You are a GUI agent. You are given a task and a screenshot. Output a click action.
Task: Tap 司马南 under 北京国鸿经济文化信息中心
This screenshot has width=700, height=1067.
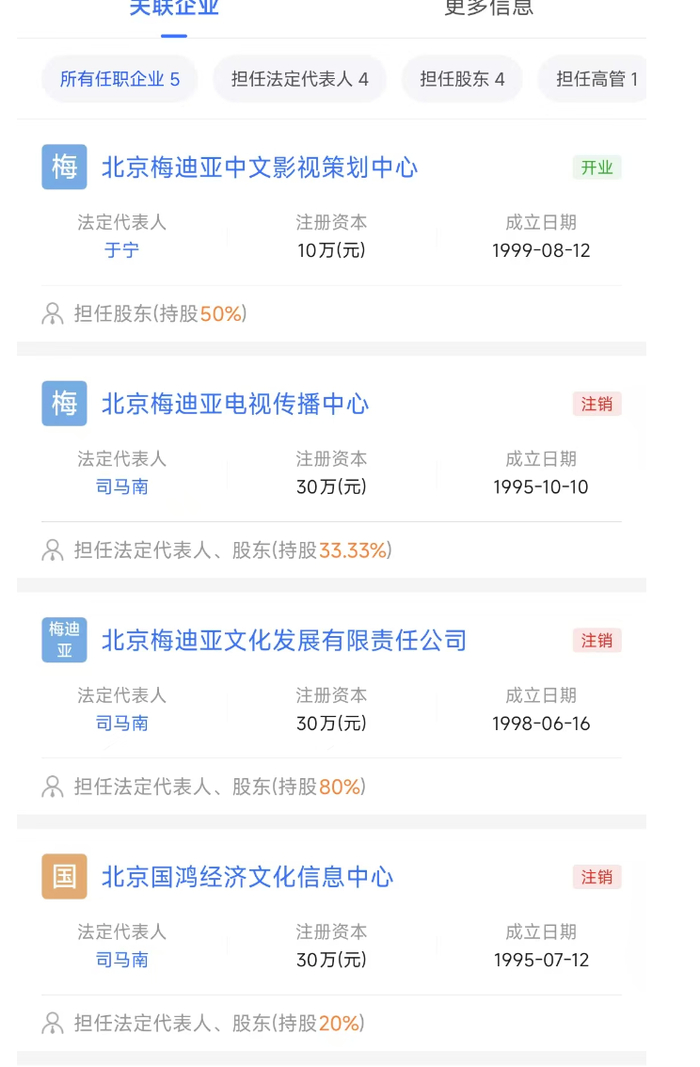point(122,960)
